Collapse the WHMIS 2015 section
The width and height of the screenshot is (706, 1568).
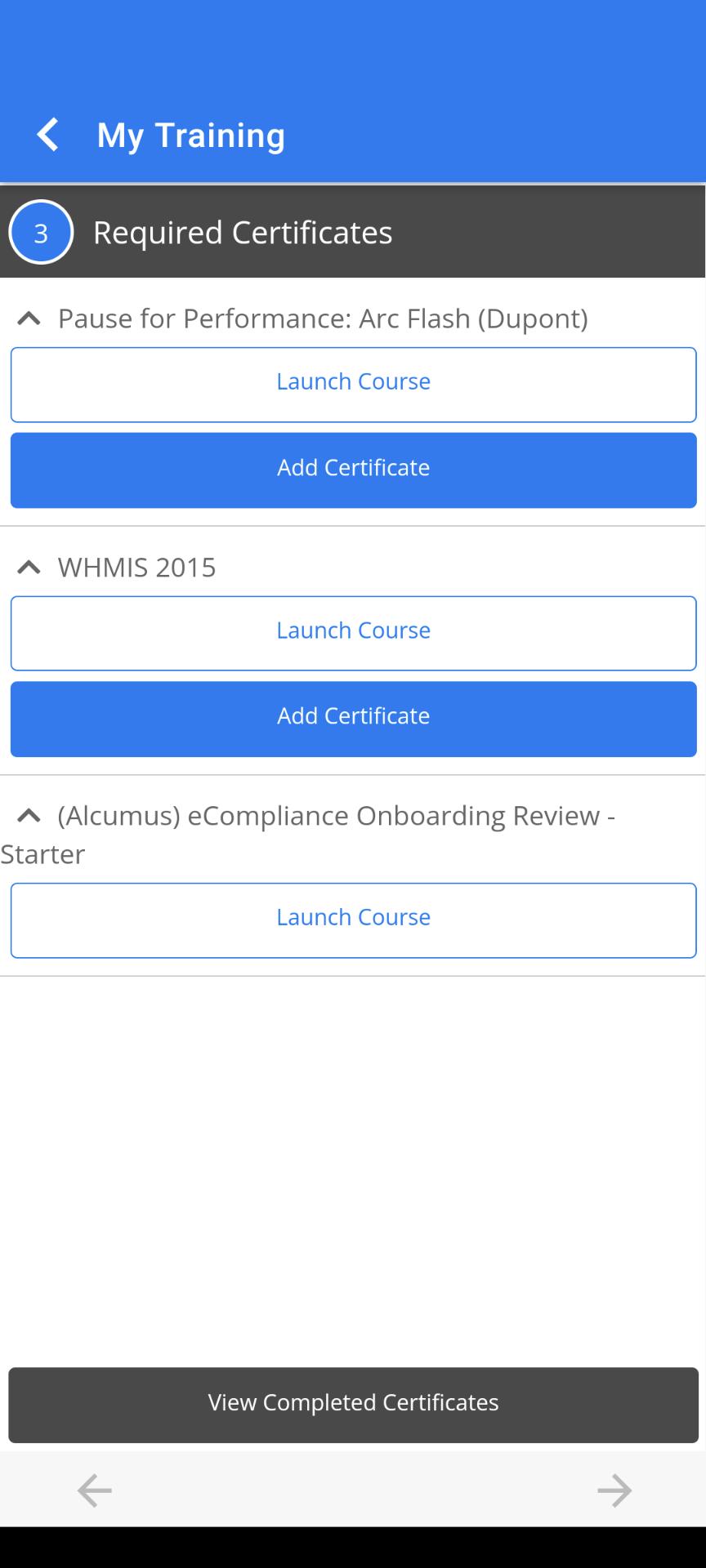pos(29,568)
